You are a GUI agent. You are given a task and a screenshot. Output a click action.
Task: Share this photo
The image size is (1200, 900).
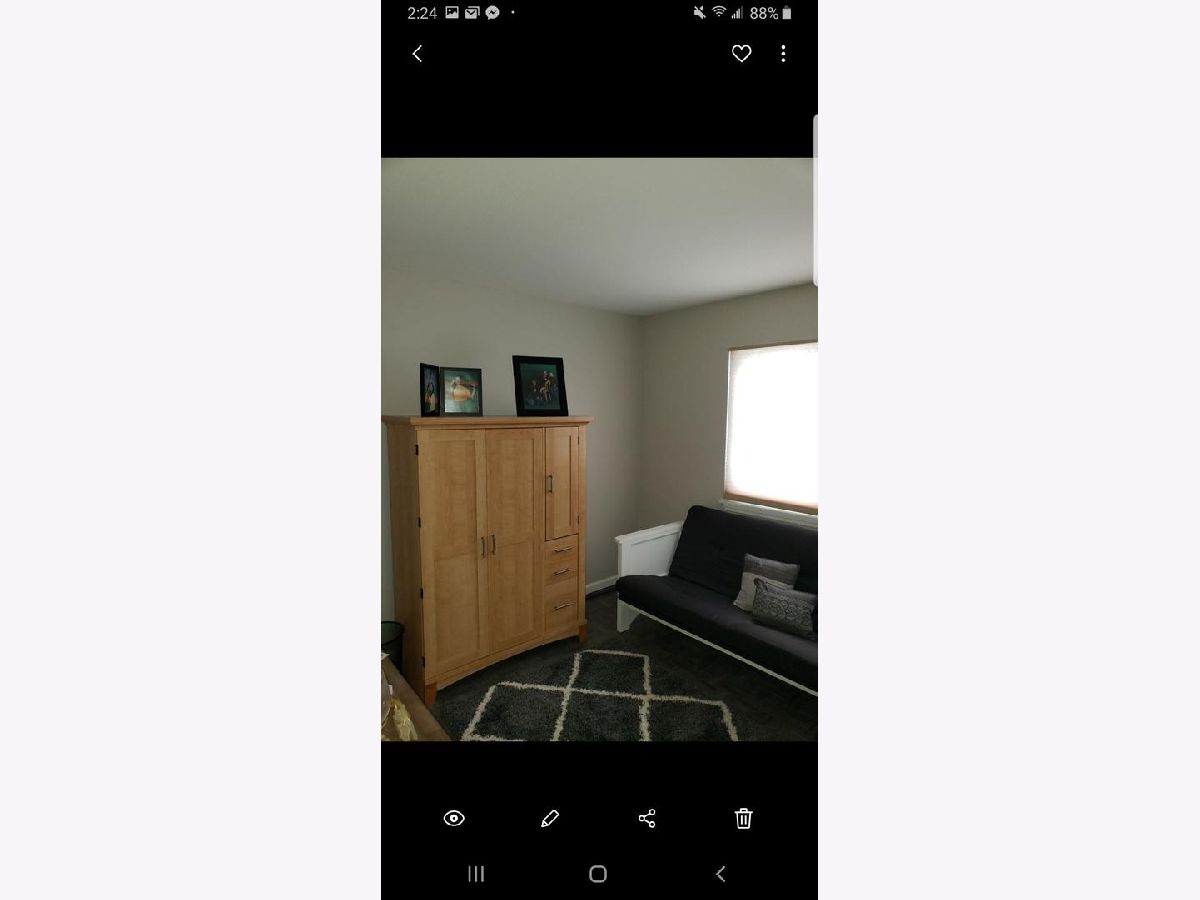pos(647,819)
